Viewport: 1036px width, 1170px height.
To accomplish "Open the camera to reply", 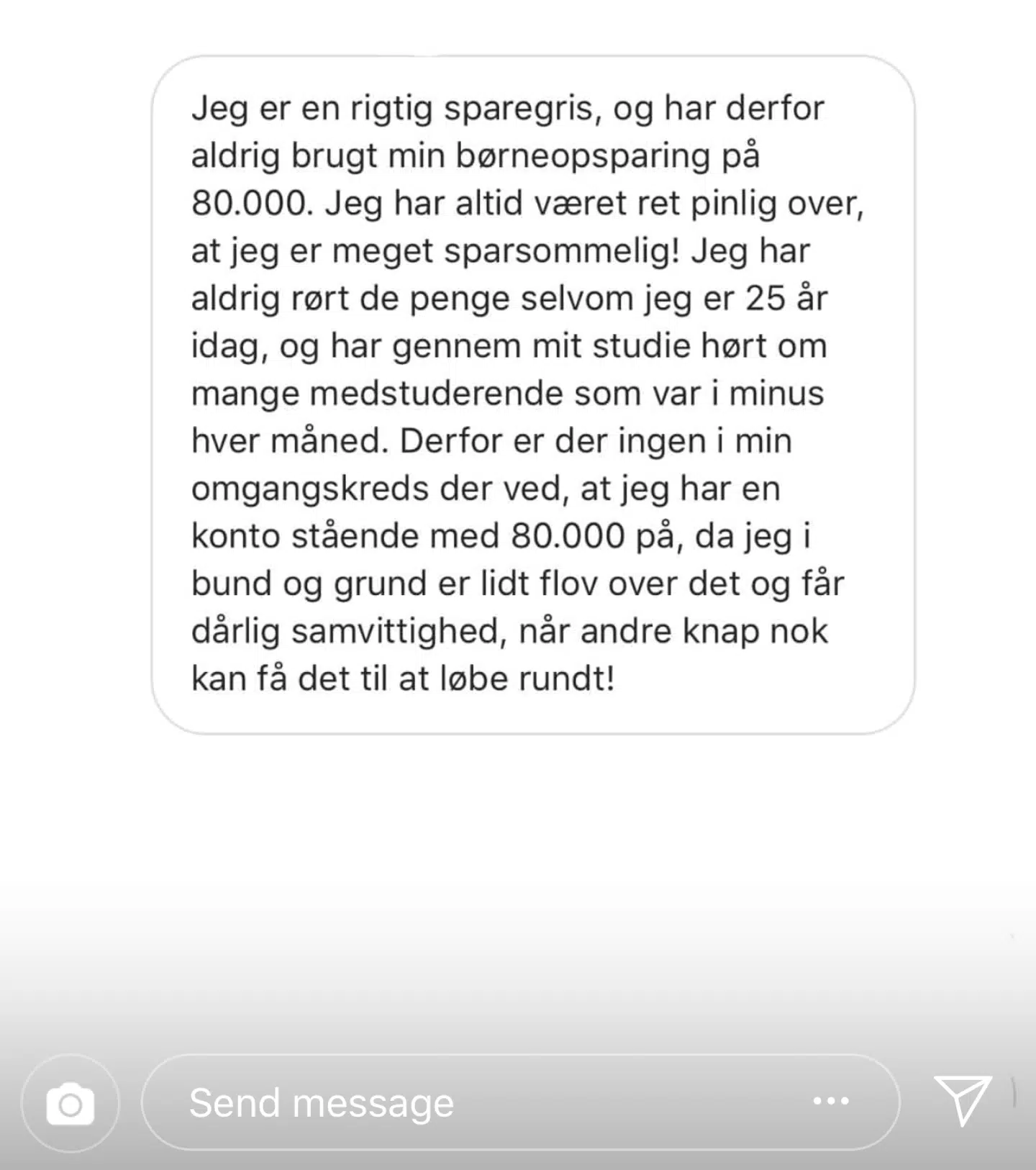I will tap(70, 1102).
